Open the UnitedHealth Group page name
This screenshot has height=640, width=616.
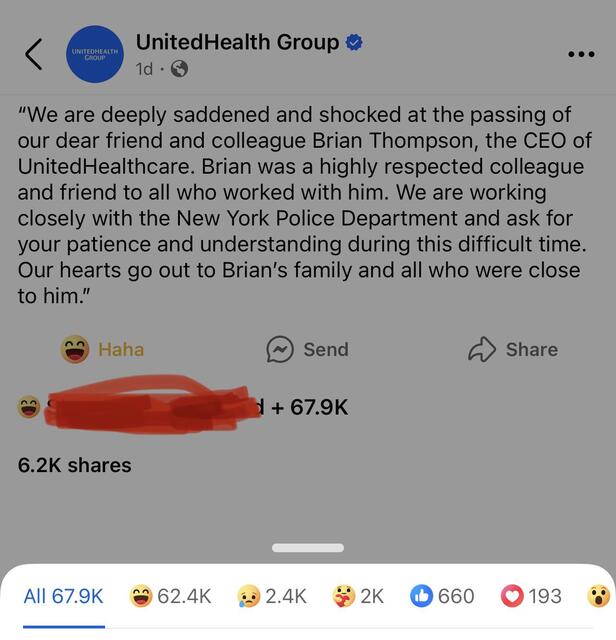pos(237,42)
